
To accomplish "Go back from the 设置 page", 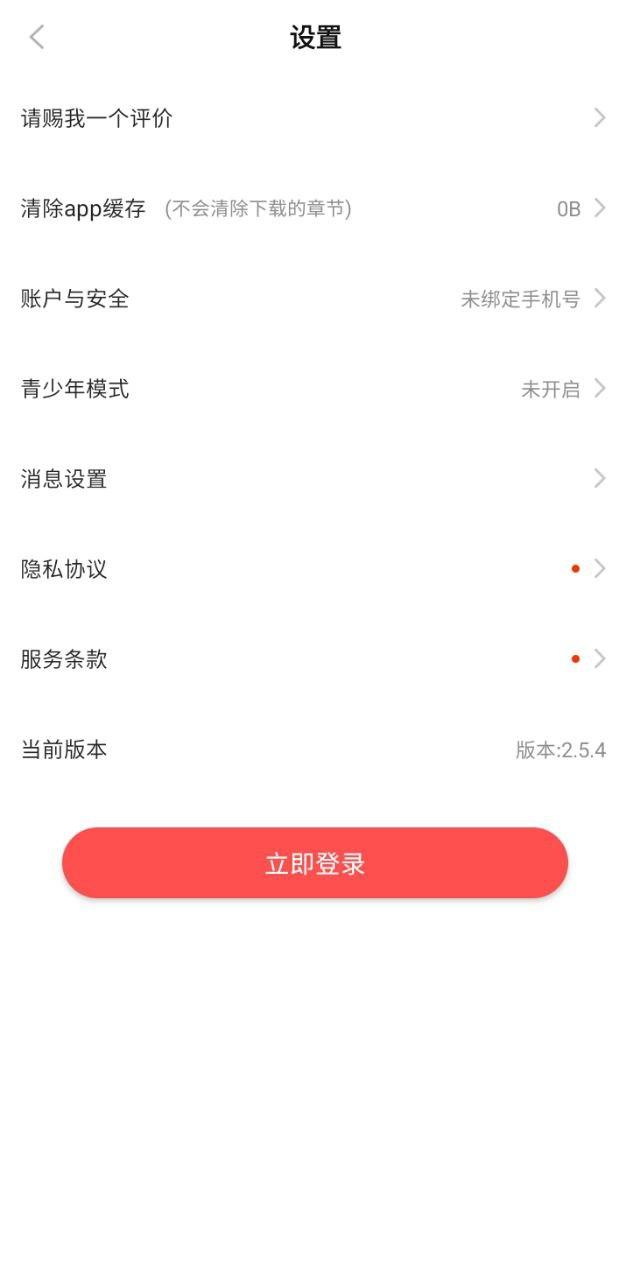I will 37,38.
